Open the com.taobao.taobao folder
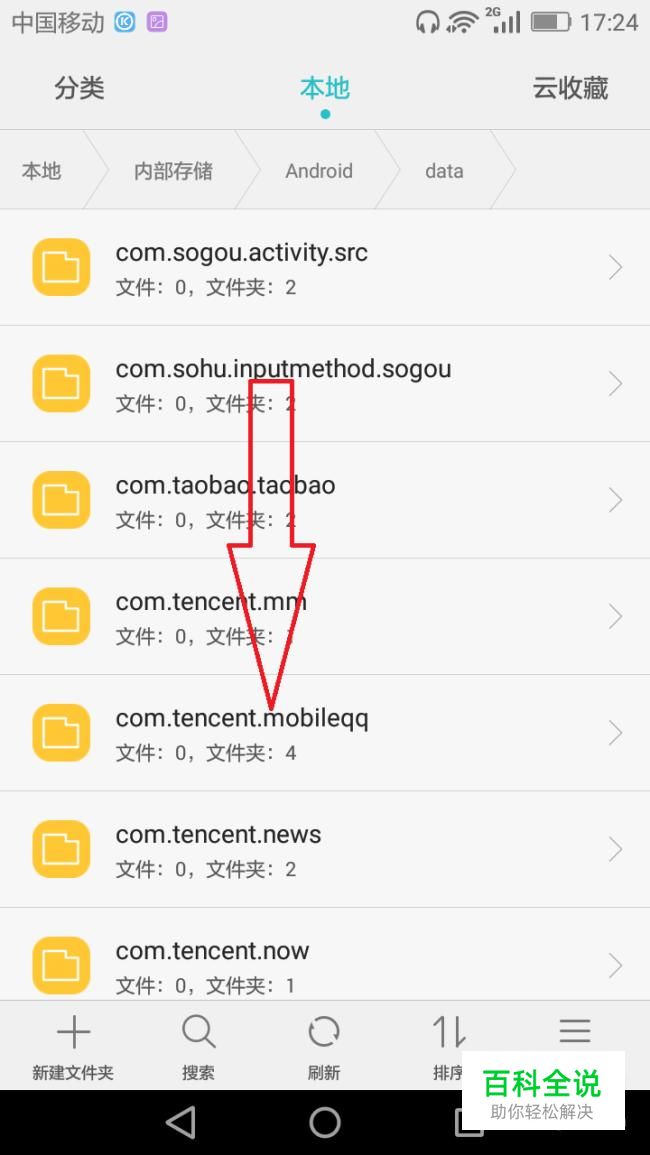Image resolution: width=650 pixels, height=1155 pixels. [325, 500]
